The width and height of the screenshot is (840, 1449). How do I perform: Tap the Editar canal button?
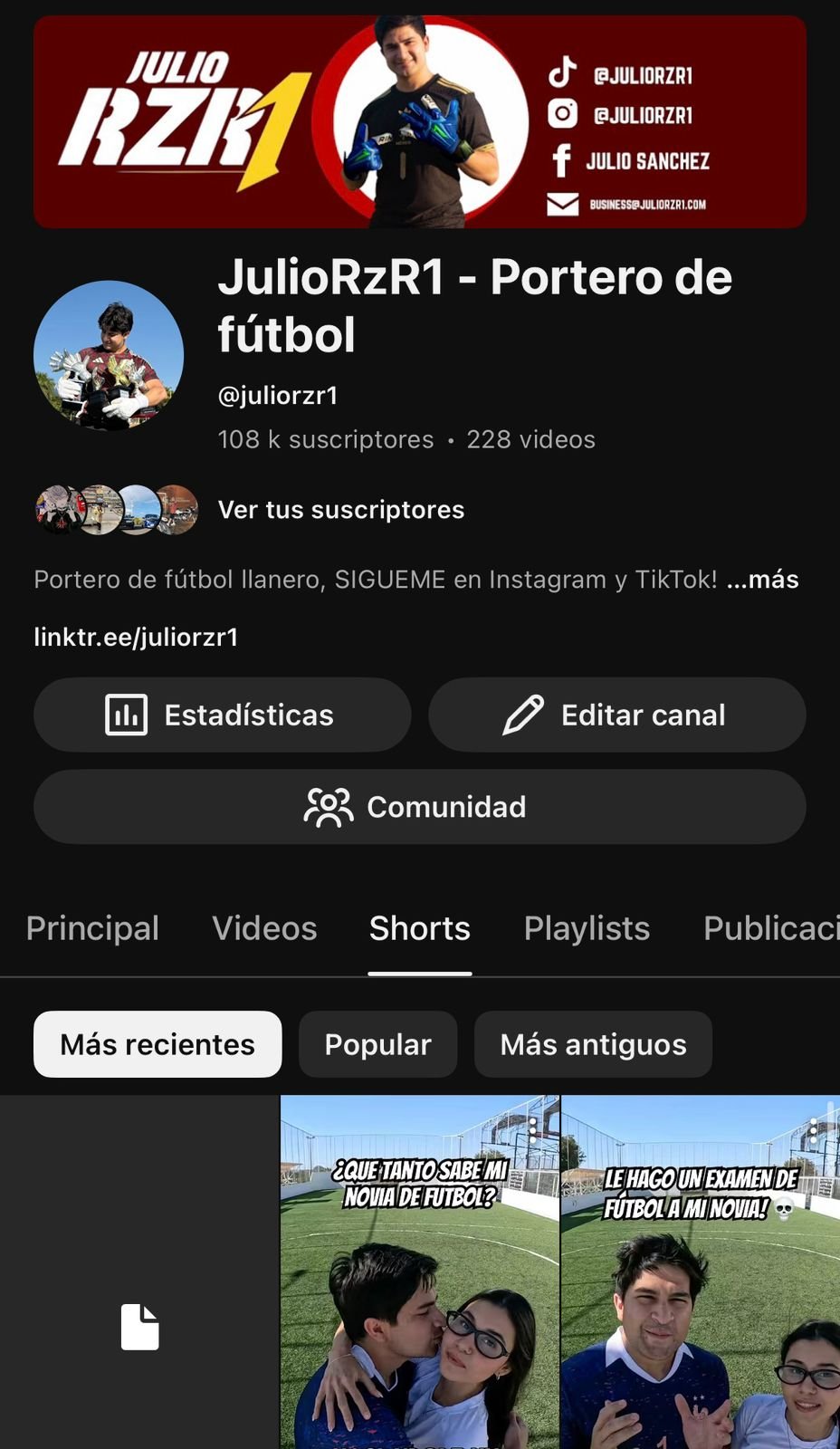(616, 715)
